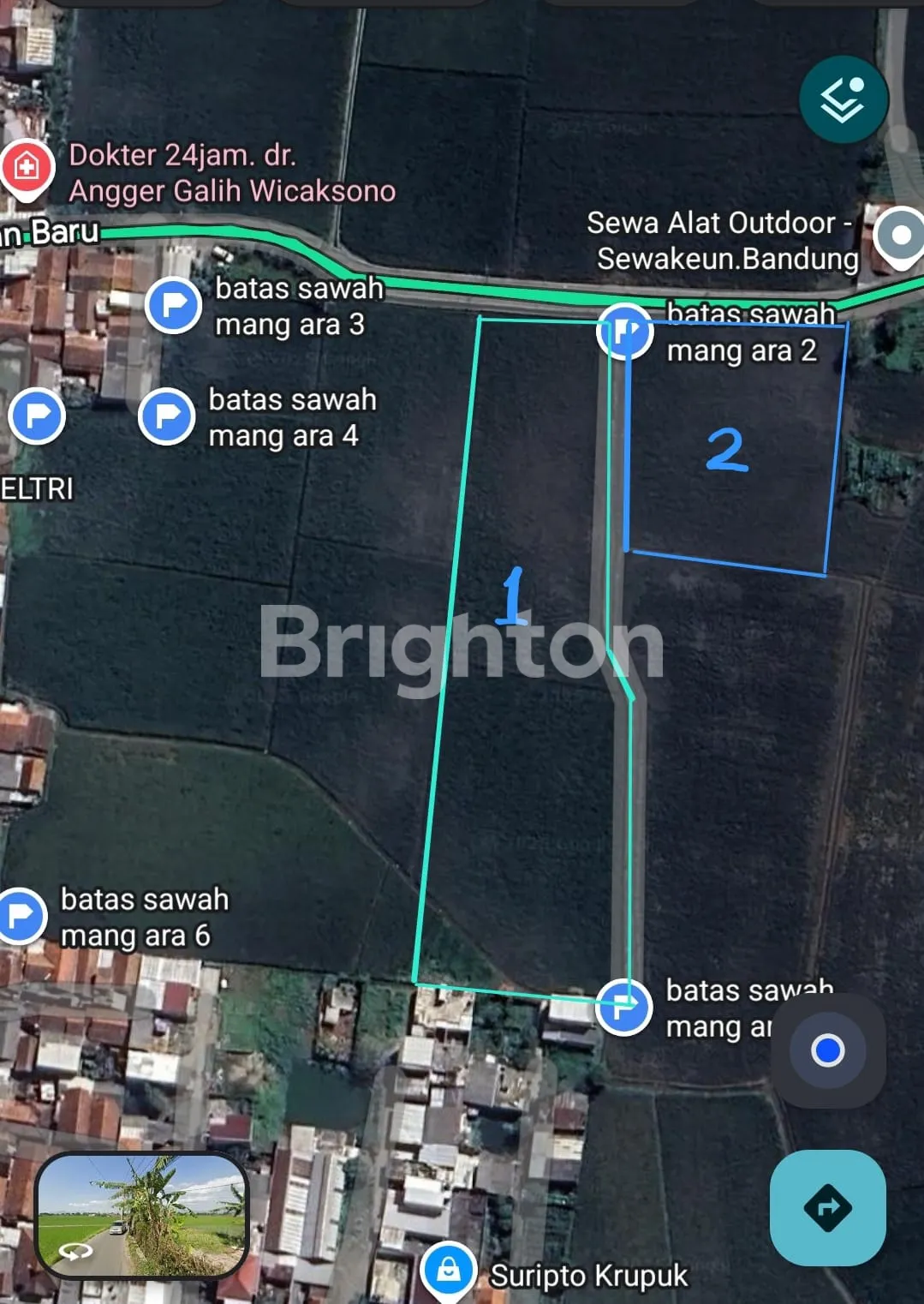Open the batas sawah mang ara 3 pin
924x1304 pixels.
click(174, 305)
